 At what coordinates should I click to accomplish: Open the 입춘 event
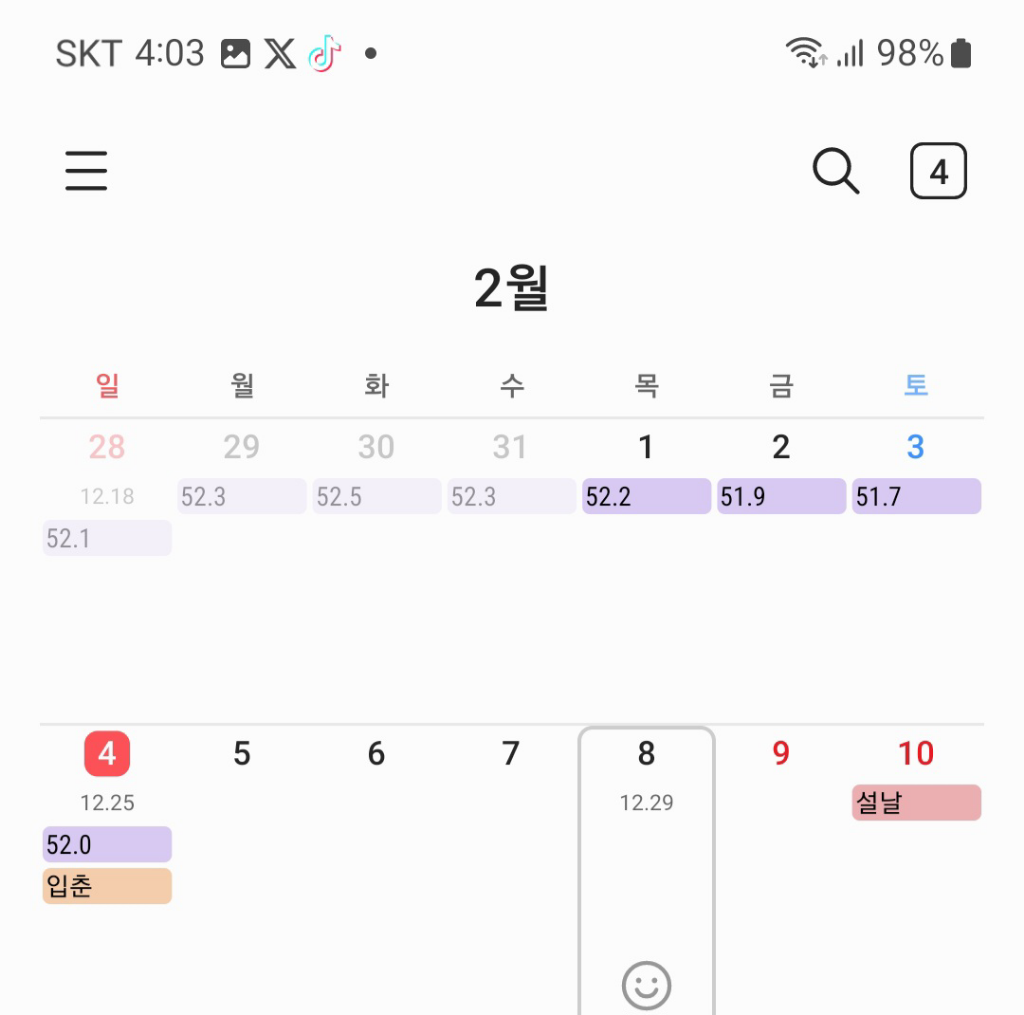pos(107,886)
